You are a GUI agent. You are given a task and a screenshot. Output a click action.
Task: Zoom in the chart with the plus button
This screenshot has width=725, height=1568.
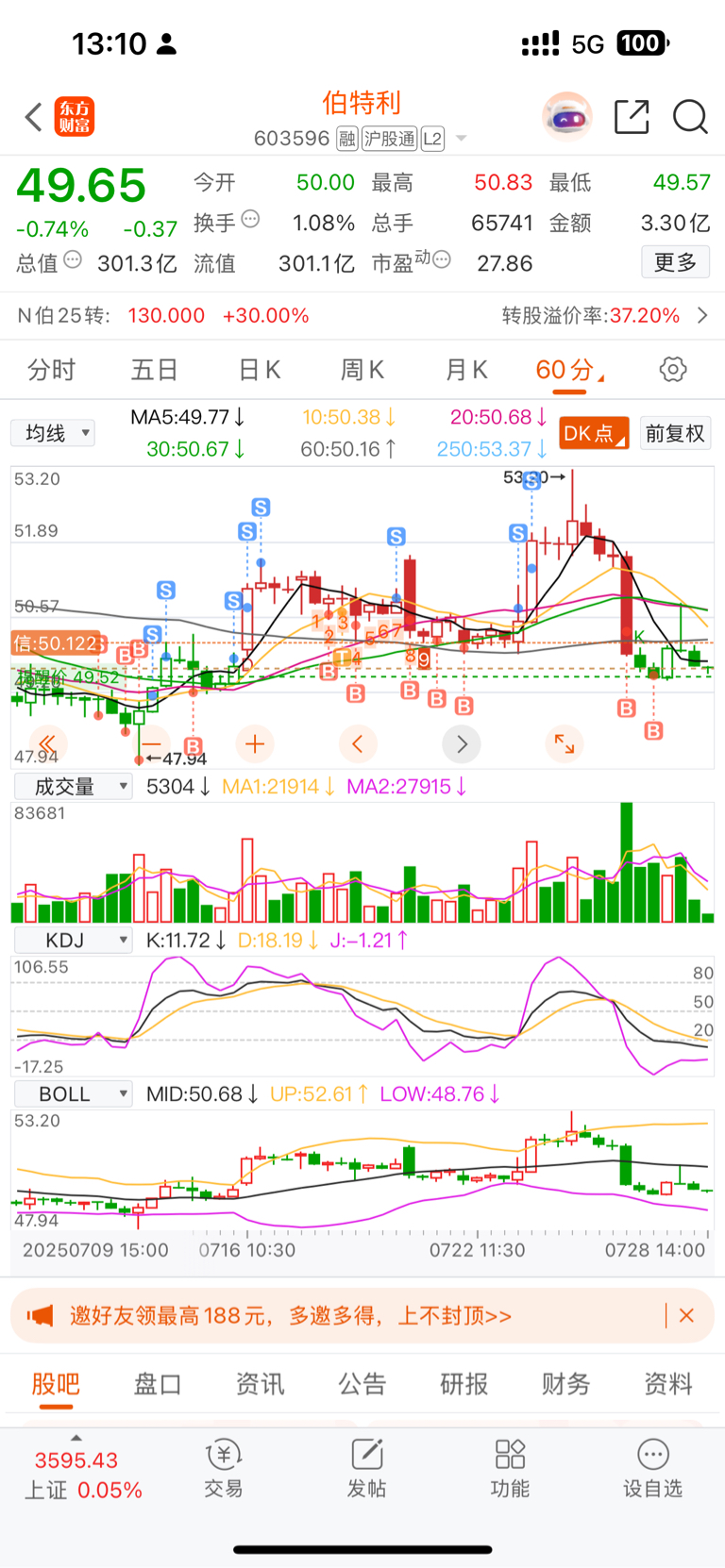click(x=255, y=744)
